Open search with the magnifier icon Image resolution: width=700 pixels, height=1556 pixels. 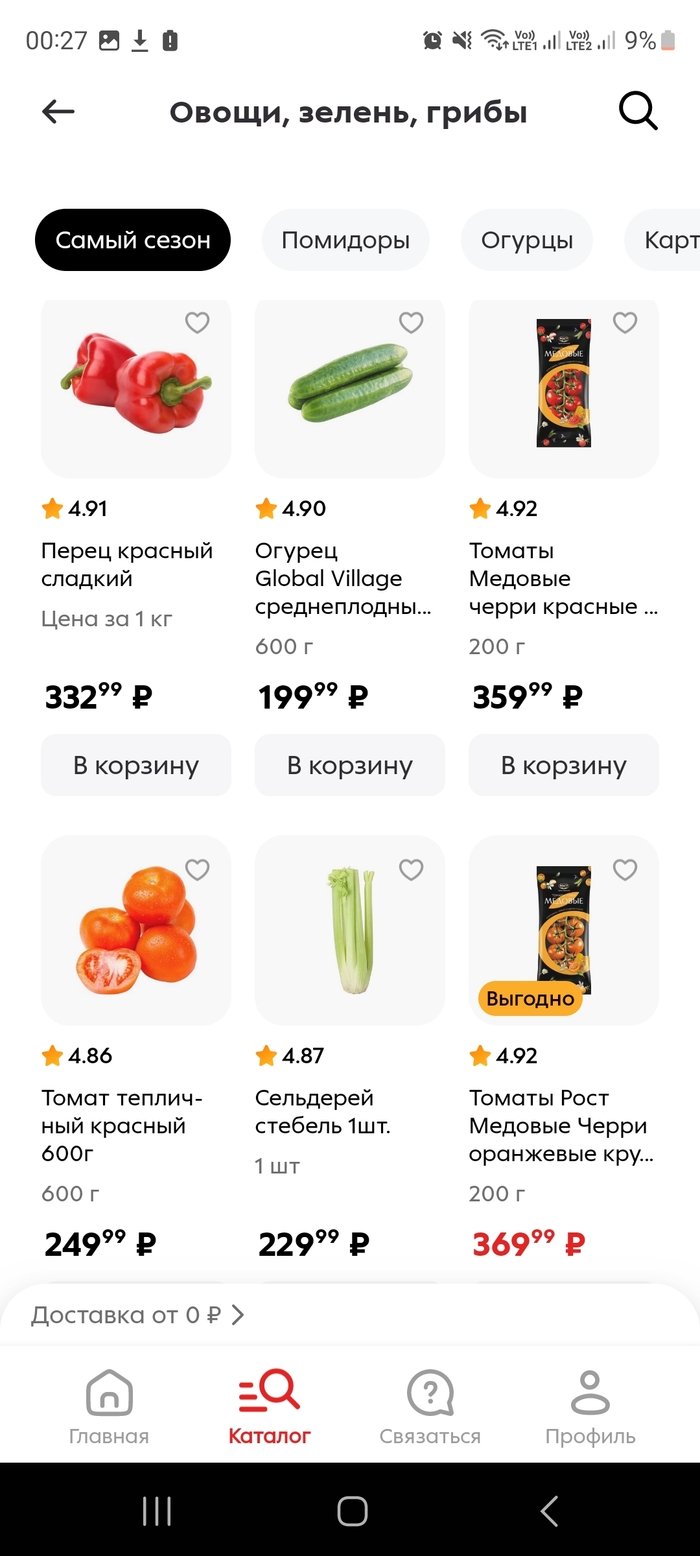coord(638,111)
